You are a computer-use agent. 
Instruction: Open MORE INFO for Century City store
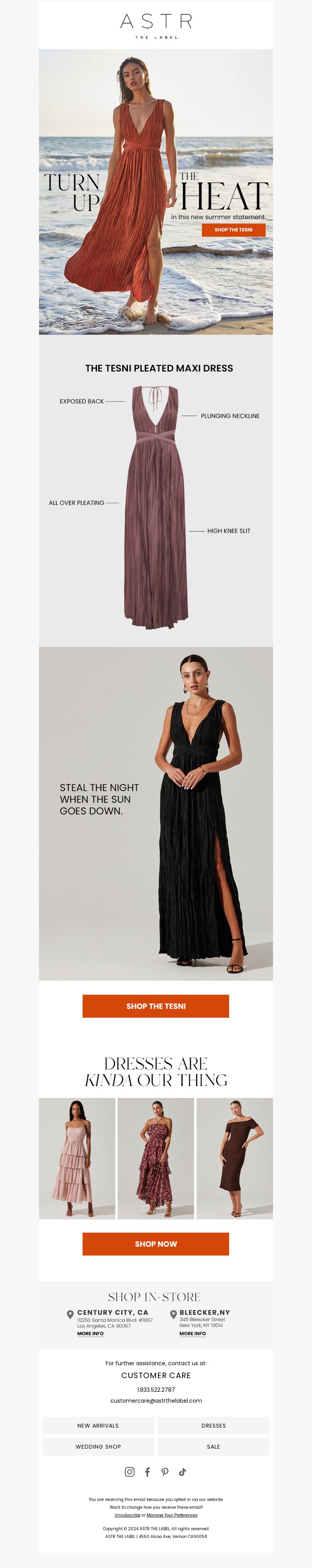click(x=90, y=1333)
